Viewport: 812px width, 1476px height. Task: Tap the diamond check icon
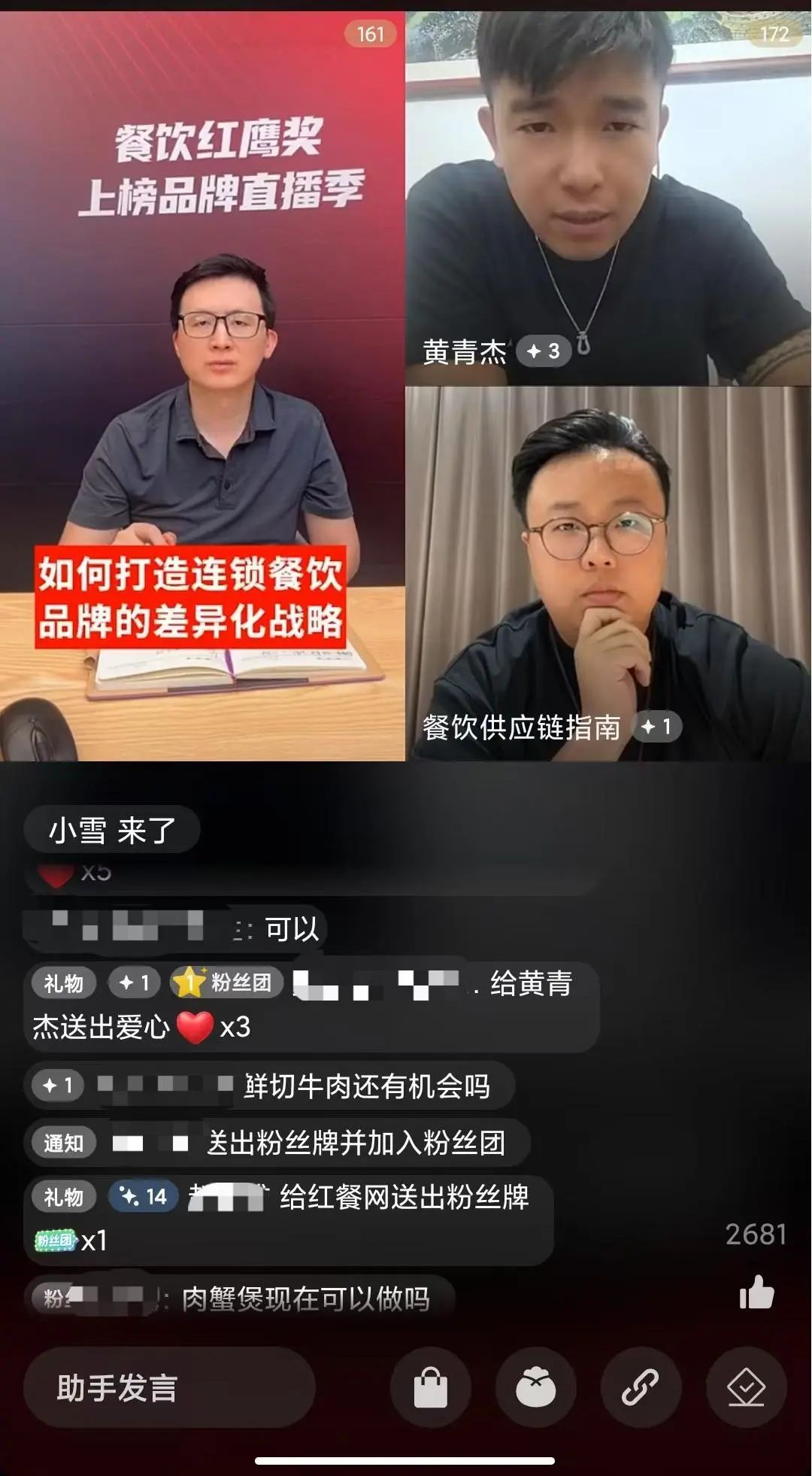pyautogui.click(x=746, y=1387)
